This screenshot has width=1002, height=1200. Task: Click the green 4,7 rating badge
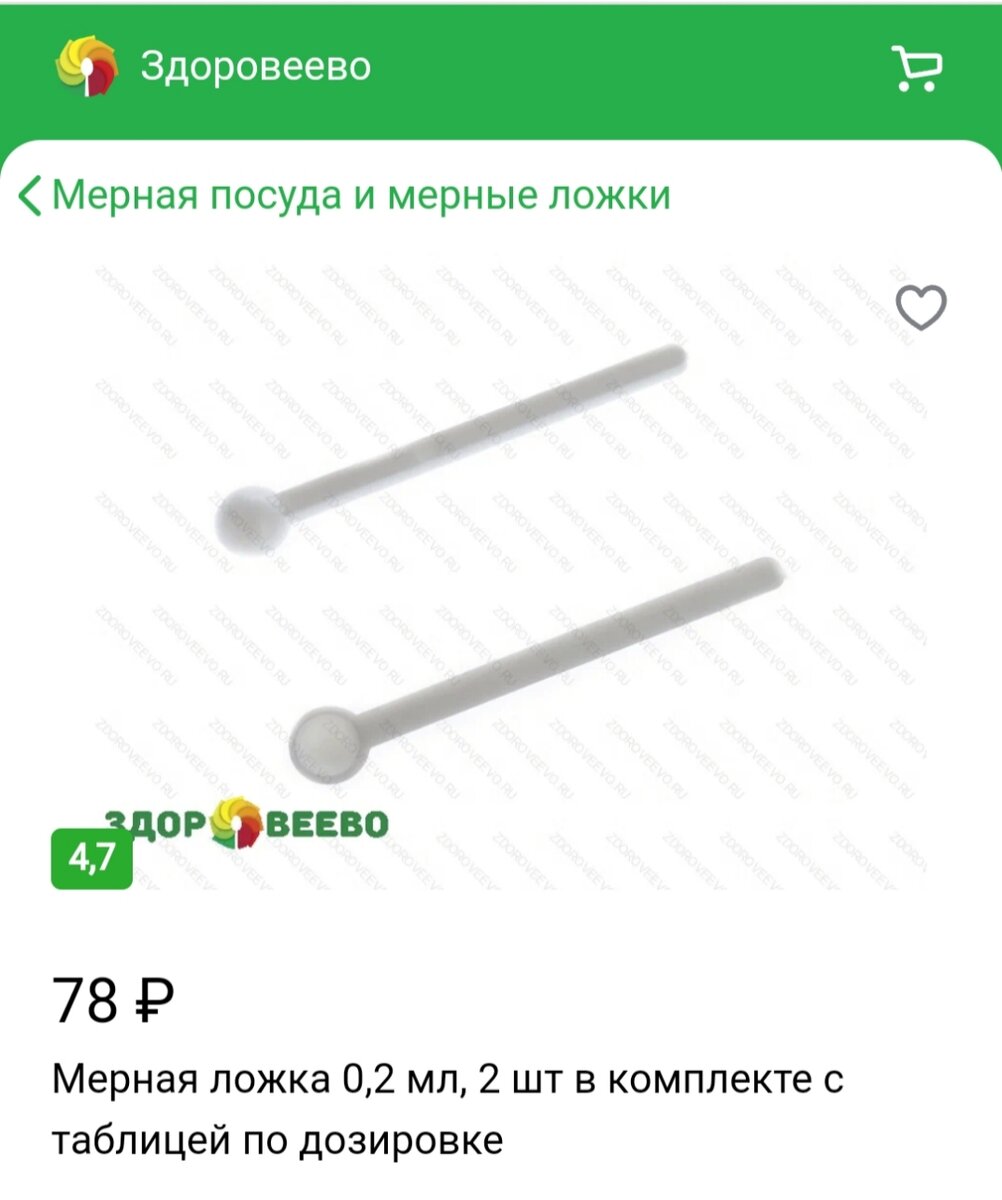pyautogui.click(x=89, y=856)
